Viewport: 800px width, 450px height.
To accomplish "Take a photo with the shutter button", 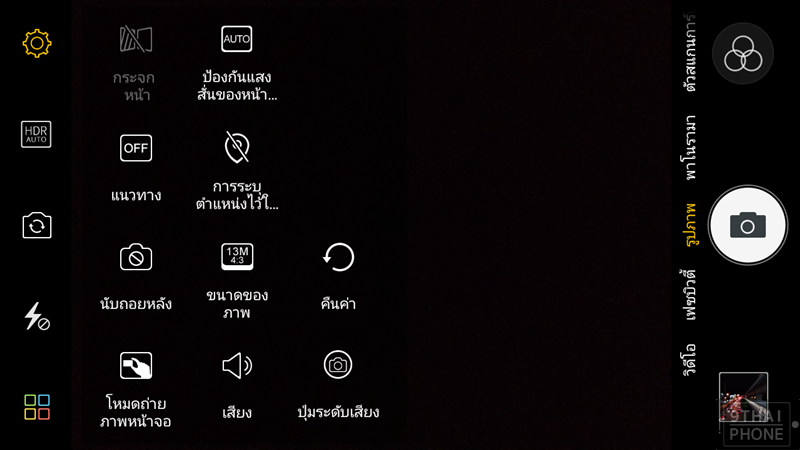I will (x=747, y=225).
